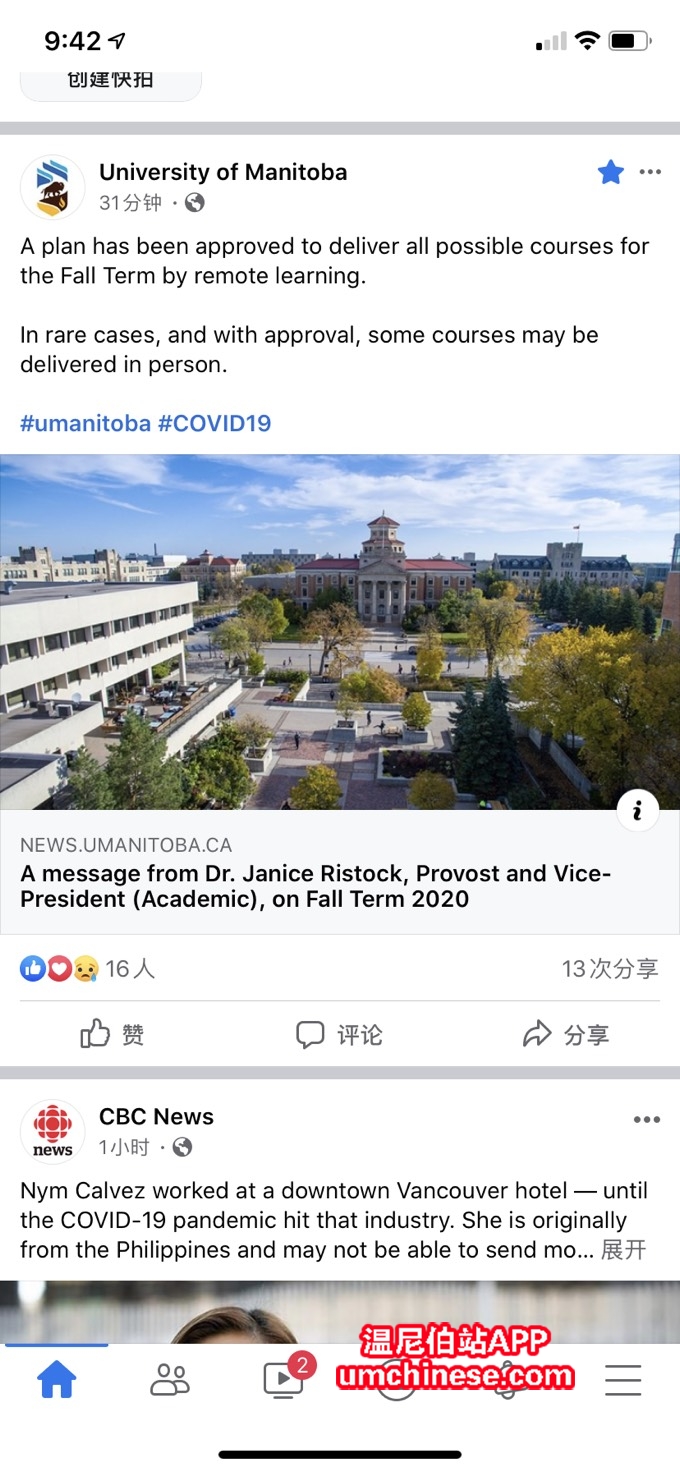Image resolution: width=680 pixels, height=1472 pixels.
Task: Open the Watch video tab
Action: point(283,1380)
